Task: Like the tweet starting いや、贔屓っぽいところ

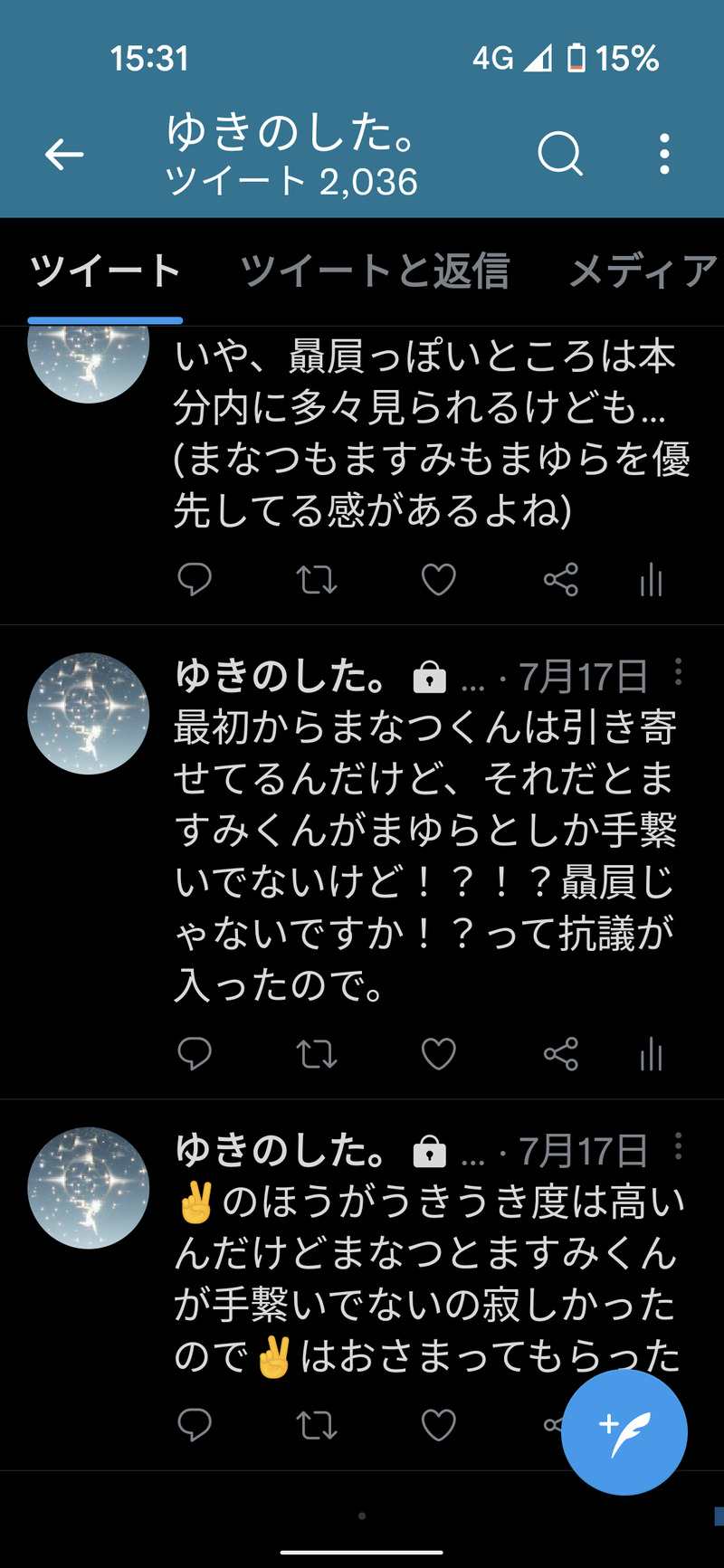Action: (439, 580)
